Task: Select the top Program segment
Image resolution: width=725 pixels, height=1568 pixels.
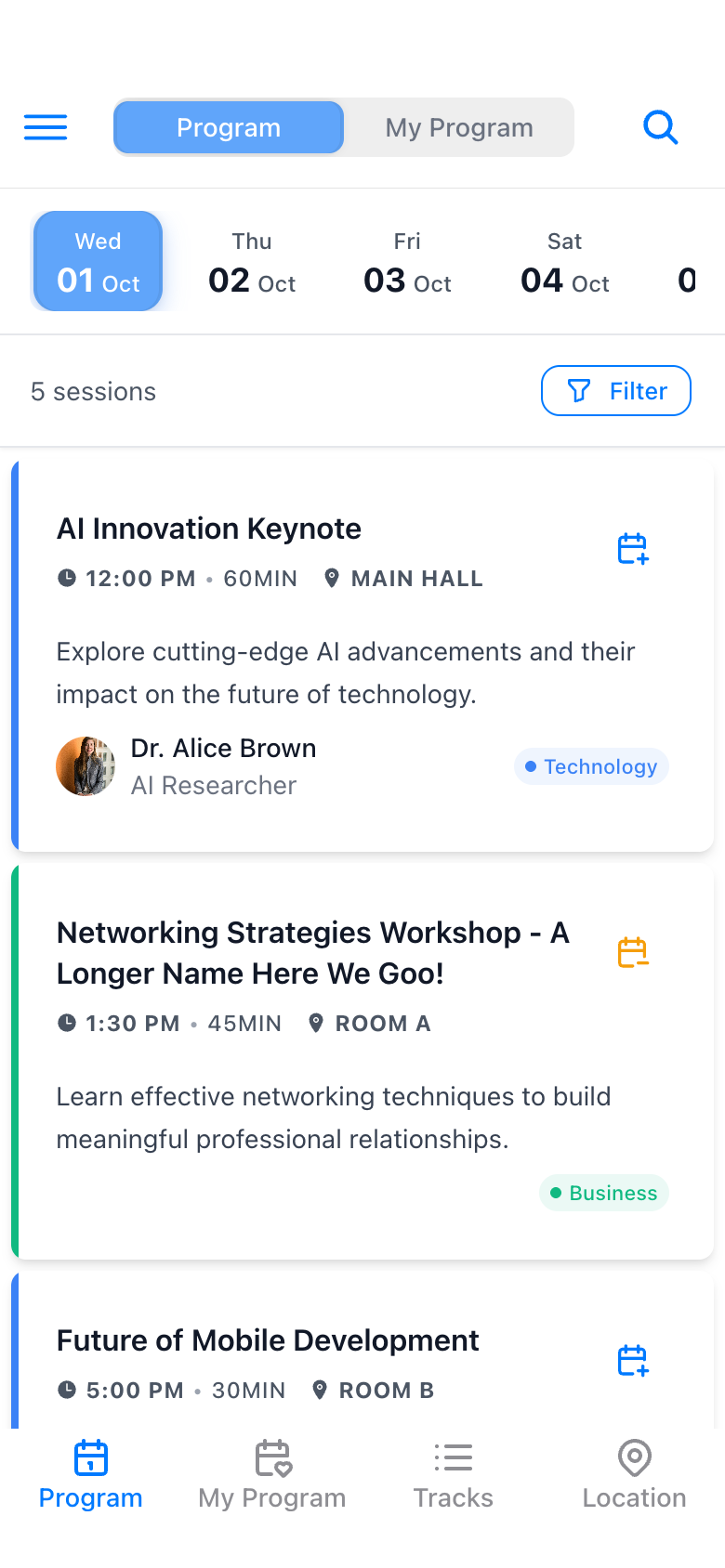Action: 229,127
